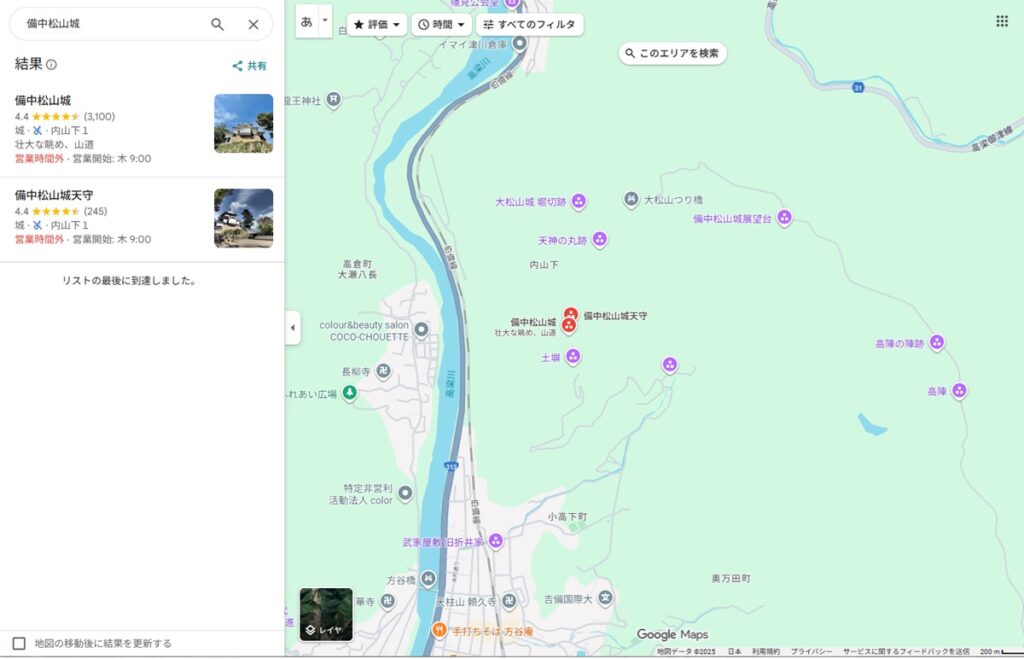Open すべてのフィルタ
Image resolution: width=1024 pixels, height=659 pixels.
point(529,24)
